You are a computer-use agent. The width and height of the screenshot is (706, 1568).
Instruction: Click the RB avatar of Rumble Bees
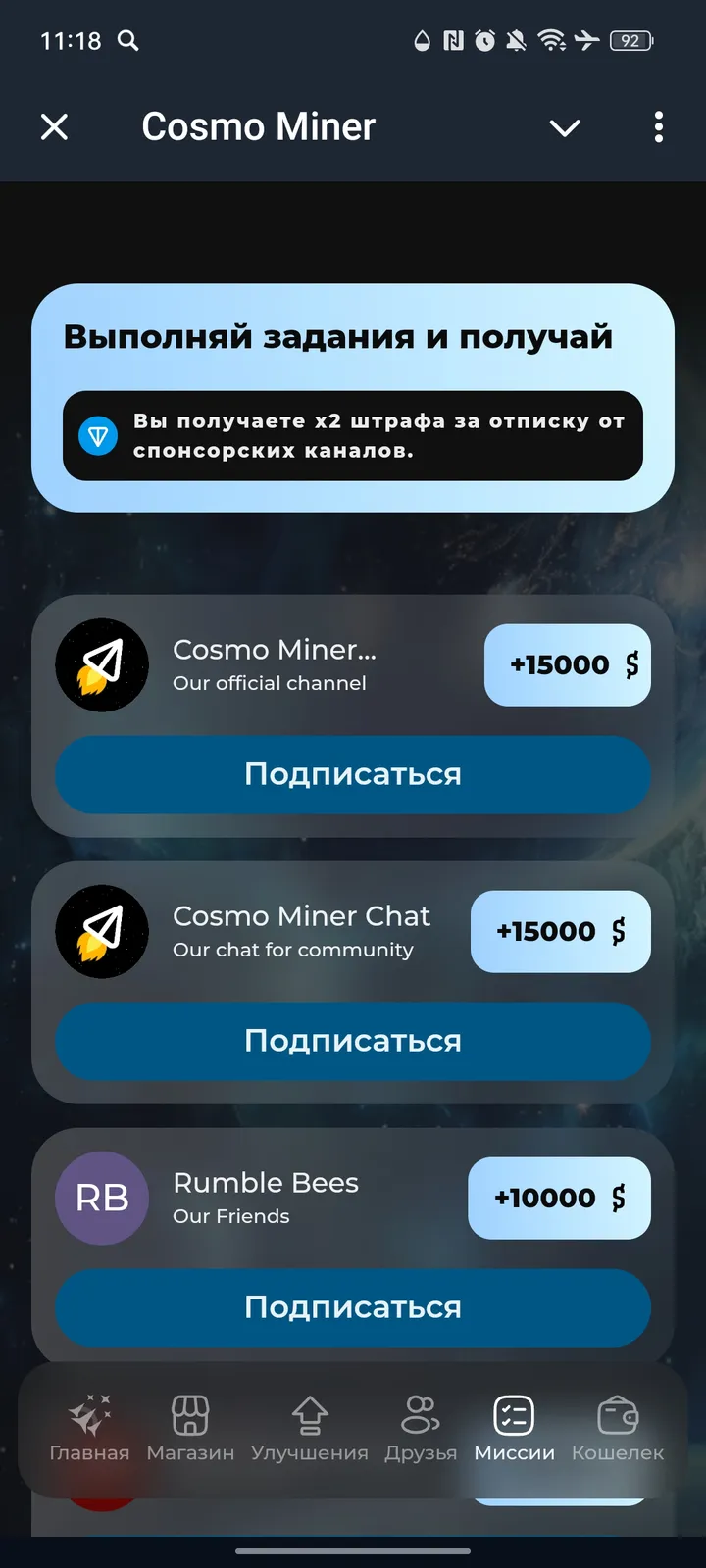click(101, 1198)
